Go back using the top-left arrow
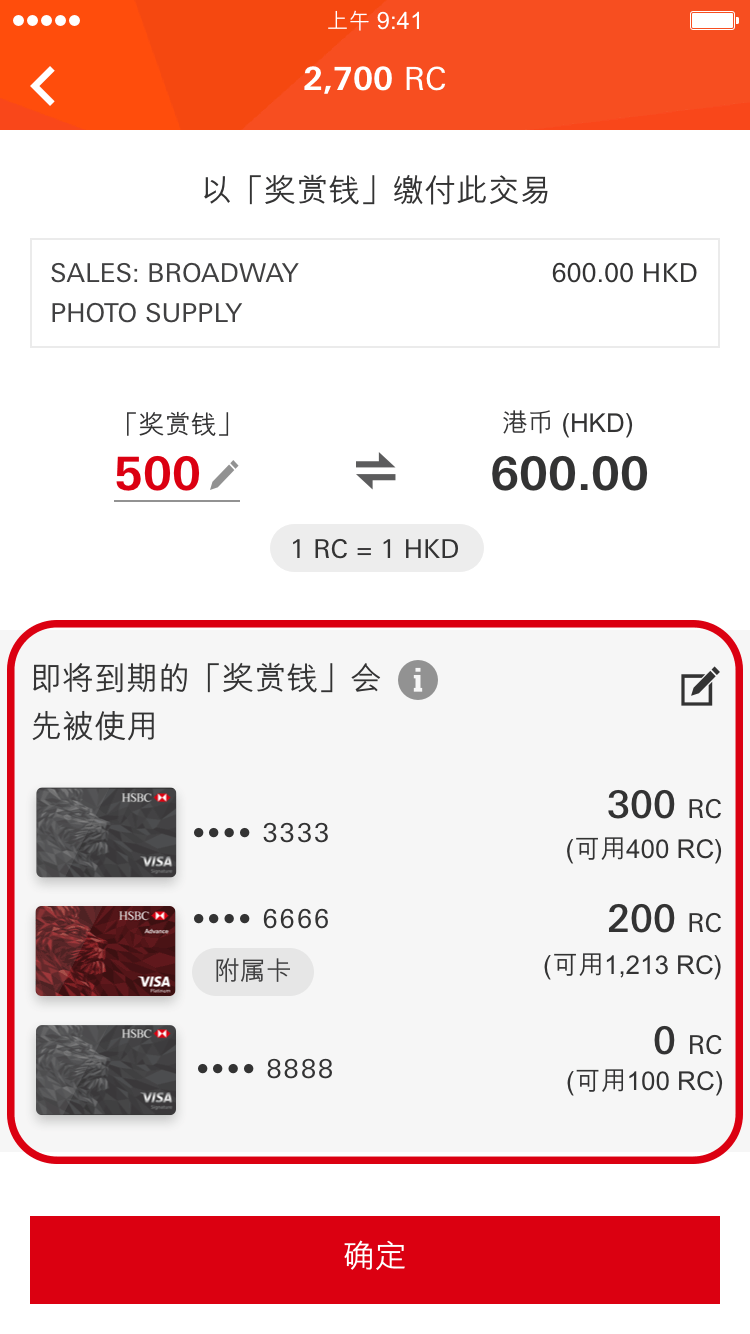This screenshot has height=1334, width=750. pos(43,86)
